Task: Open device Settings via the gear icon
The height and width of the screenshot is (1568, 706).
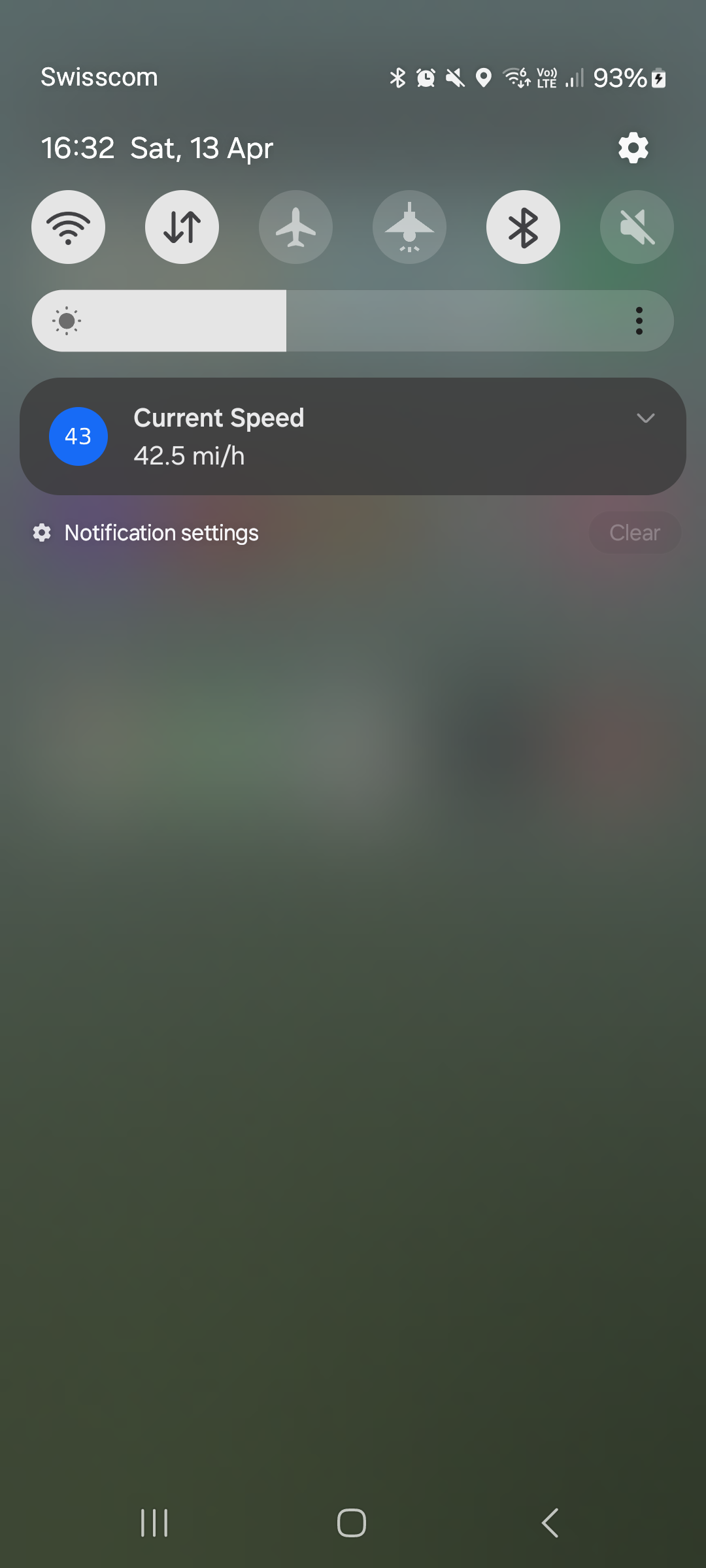Action: coord(632,148)
